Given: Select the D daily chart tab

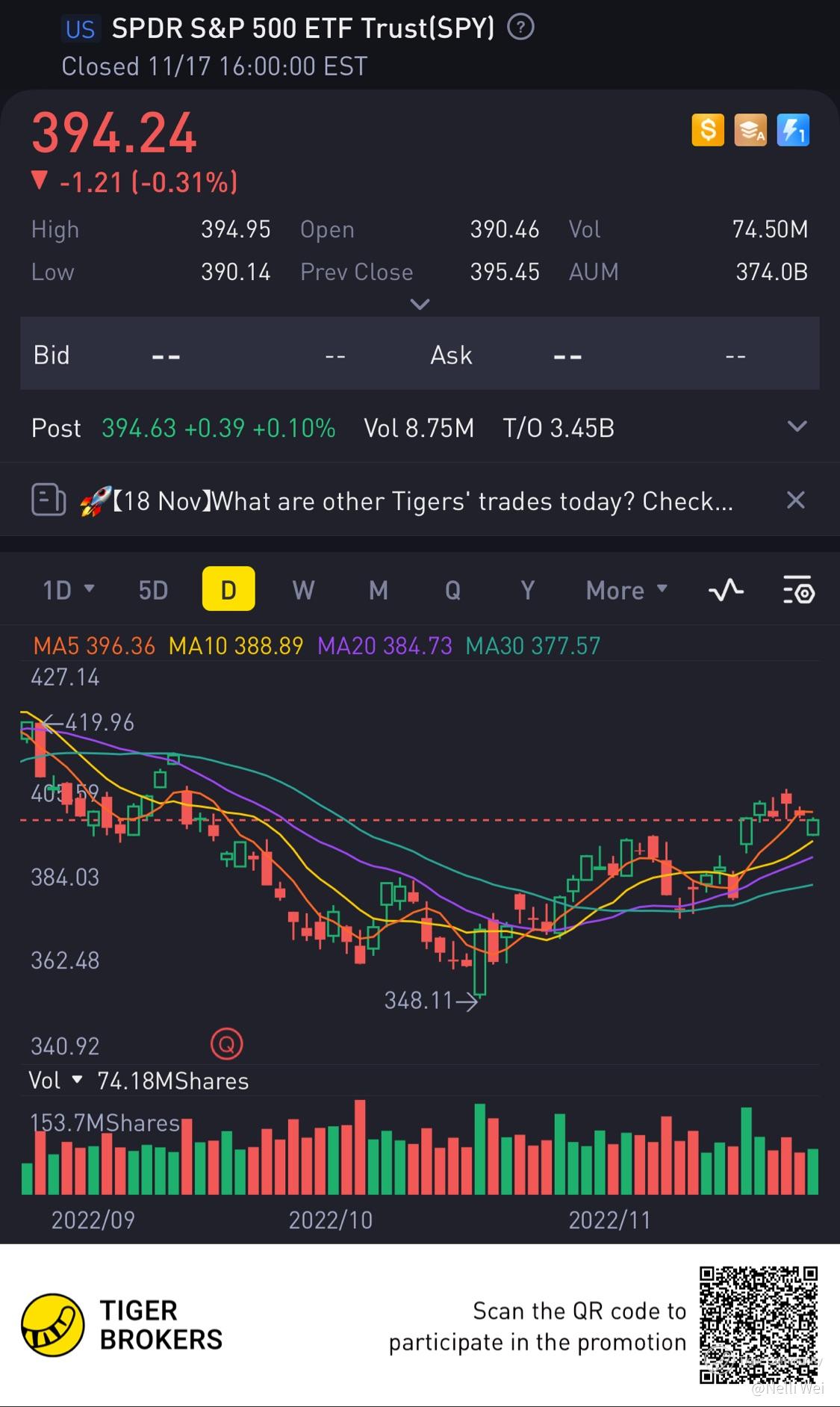Looking at the screenshot, I should click(x=228, y=589).
